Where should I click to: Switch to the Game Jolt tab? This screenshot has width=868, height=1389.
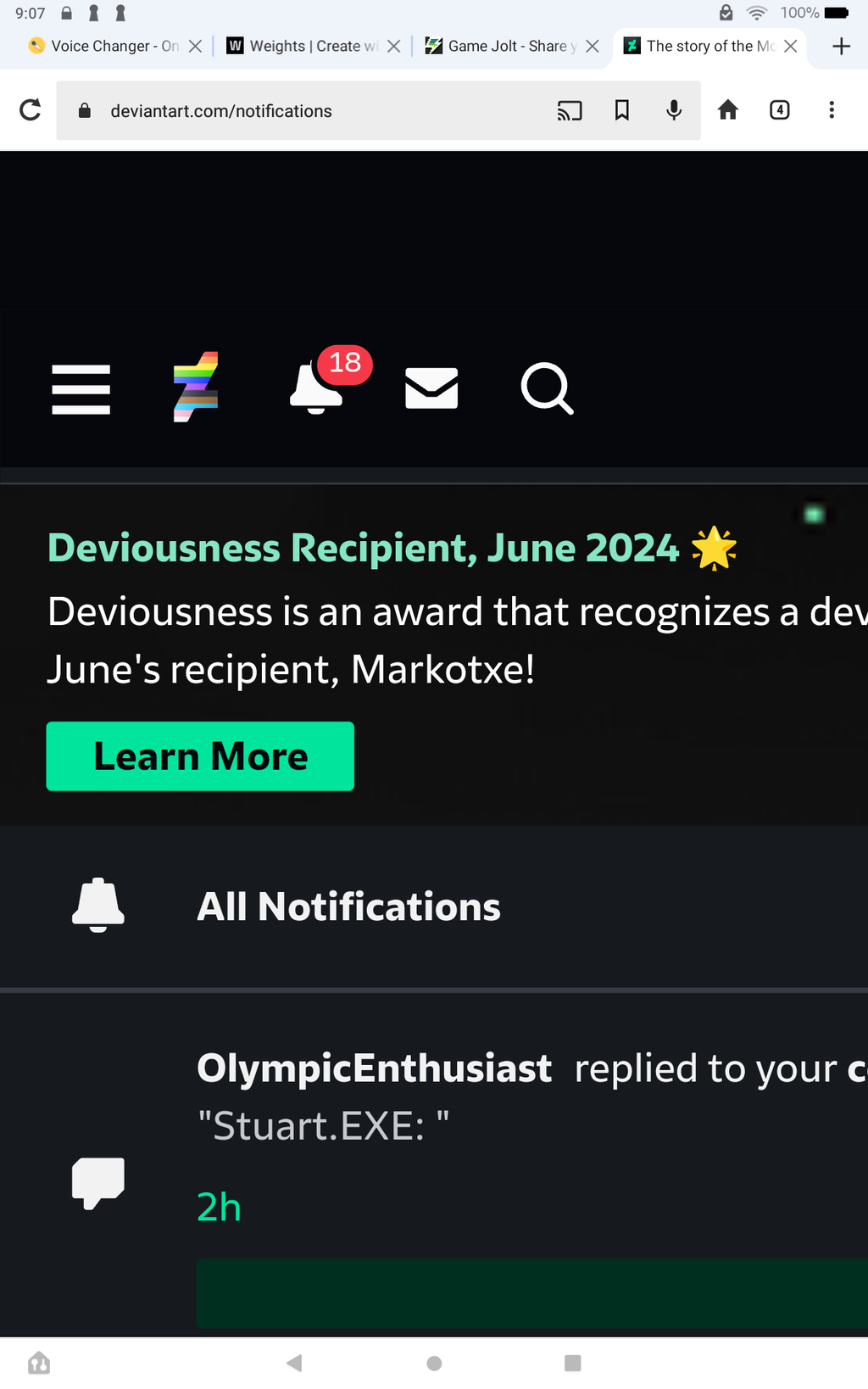pos(507,46)
